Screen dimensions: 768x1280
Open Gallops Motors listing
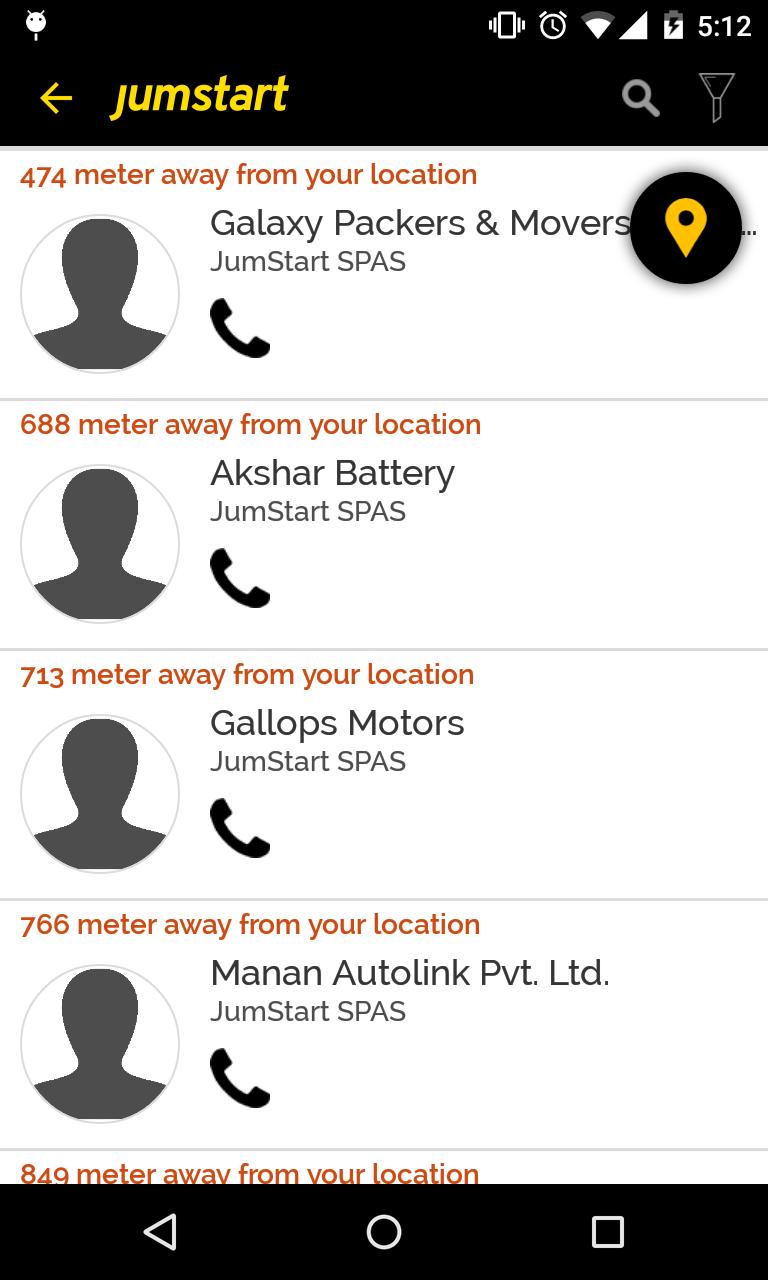click(337, 723)
